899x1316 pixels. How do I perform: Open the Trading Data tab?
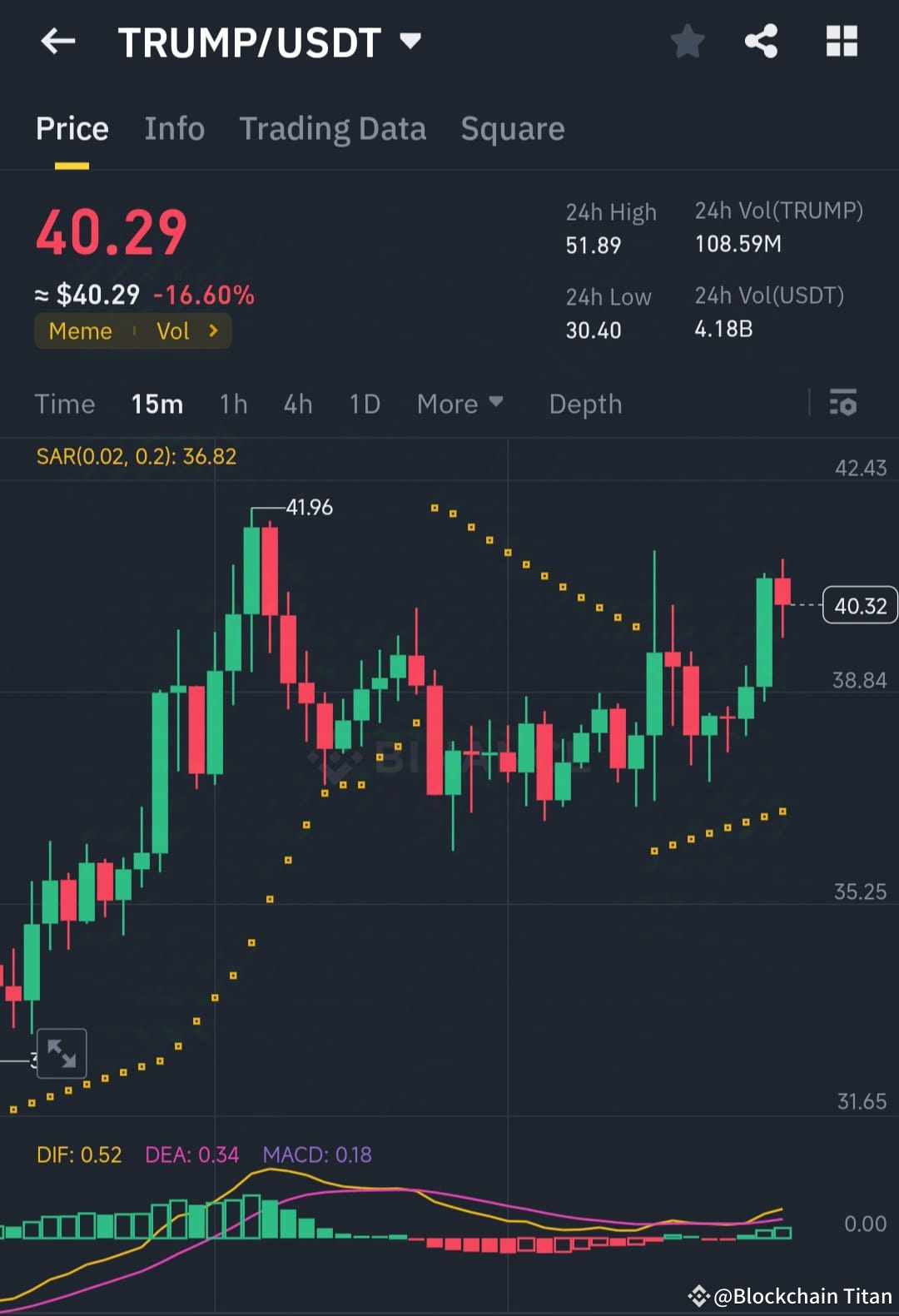(x=333, y=129)
